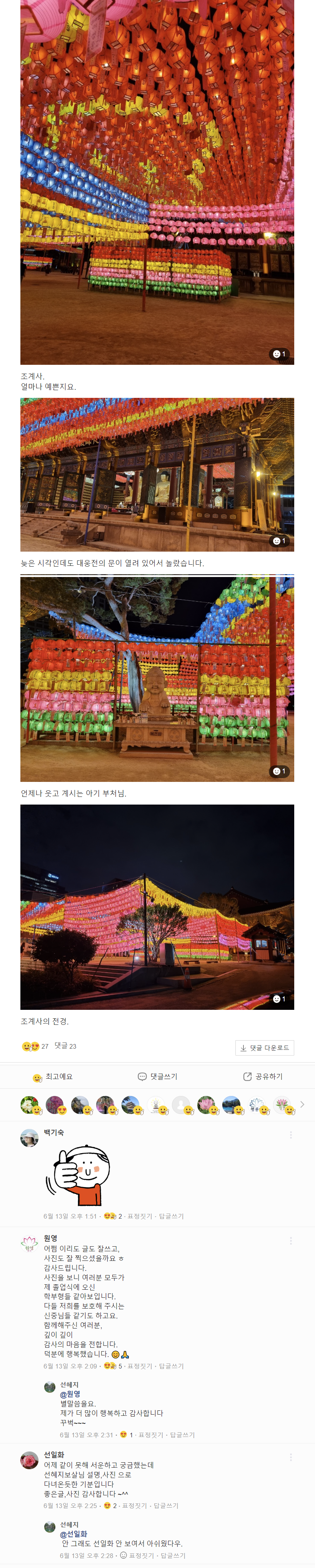Tap the @원영 mention in 선혜지's reply
This screenshot has width=315, height=1568.
[70, 1394]
